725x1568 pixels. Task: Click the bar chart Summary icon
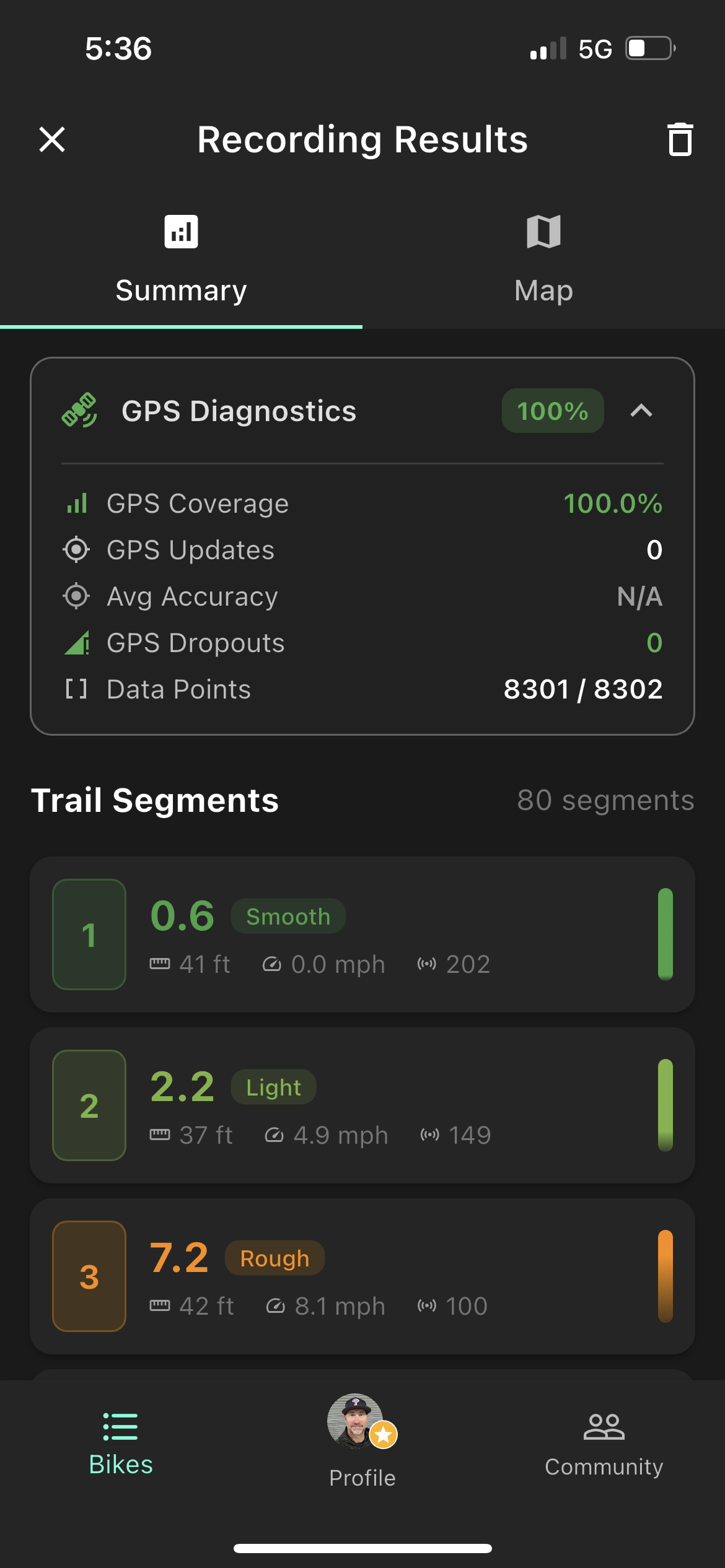(x=181, y=231)
